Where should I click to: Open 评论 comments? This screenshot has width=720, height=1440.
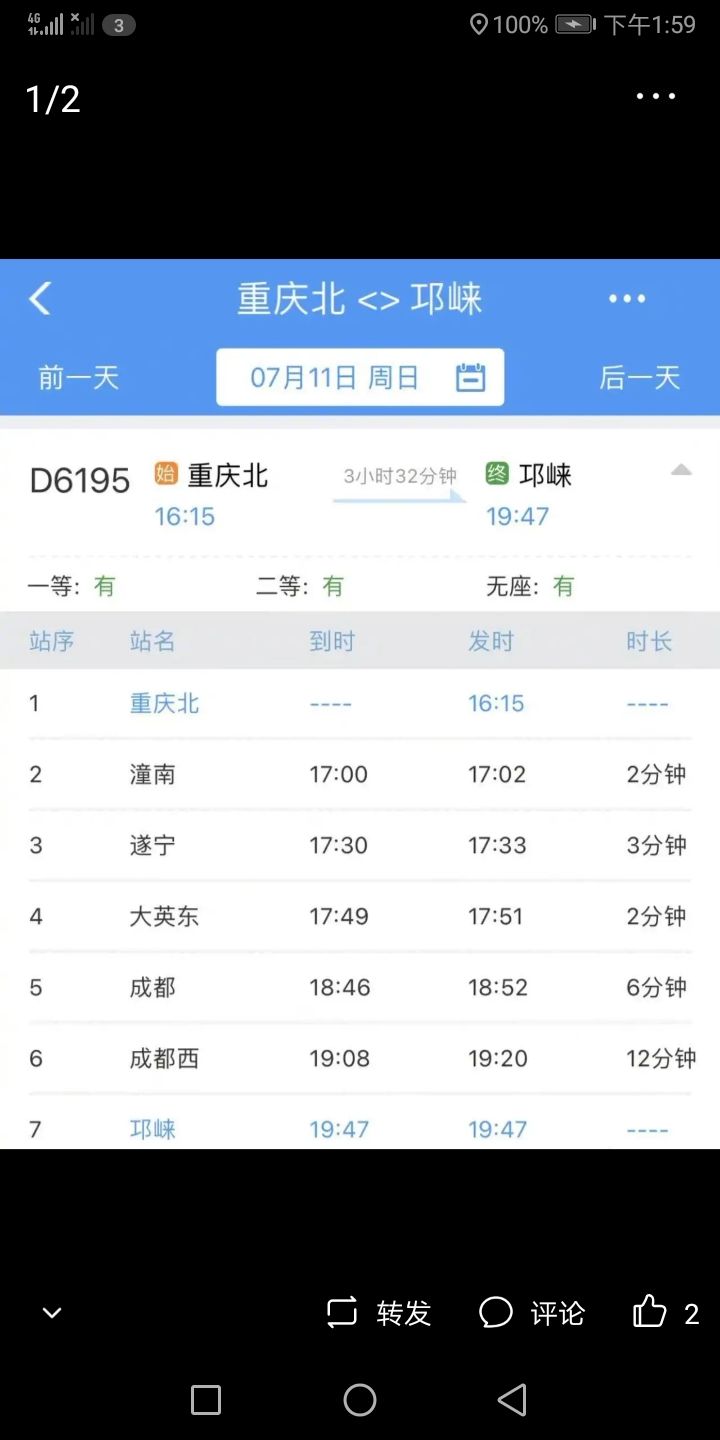[532, 1313]
